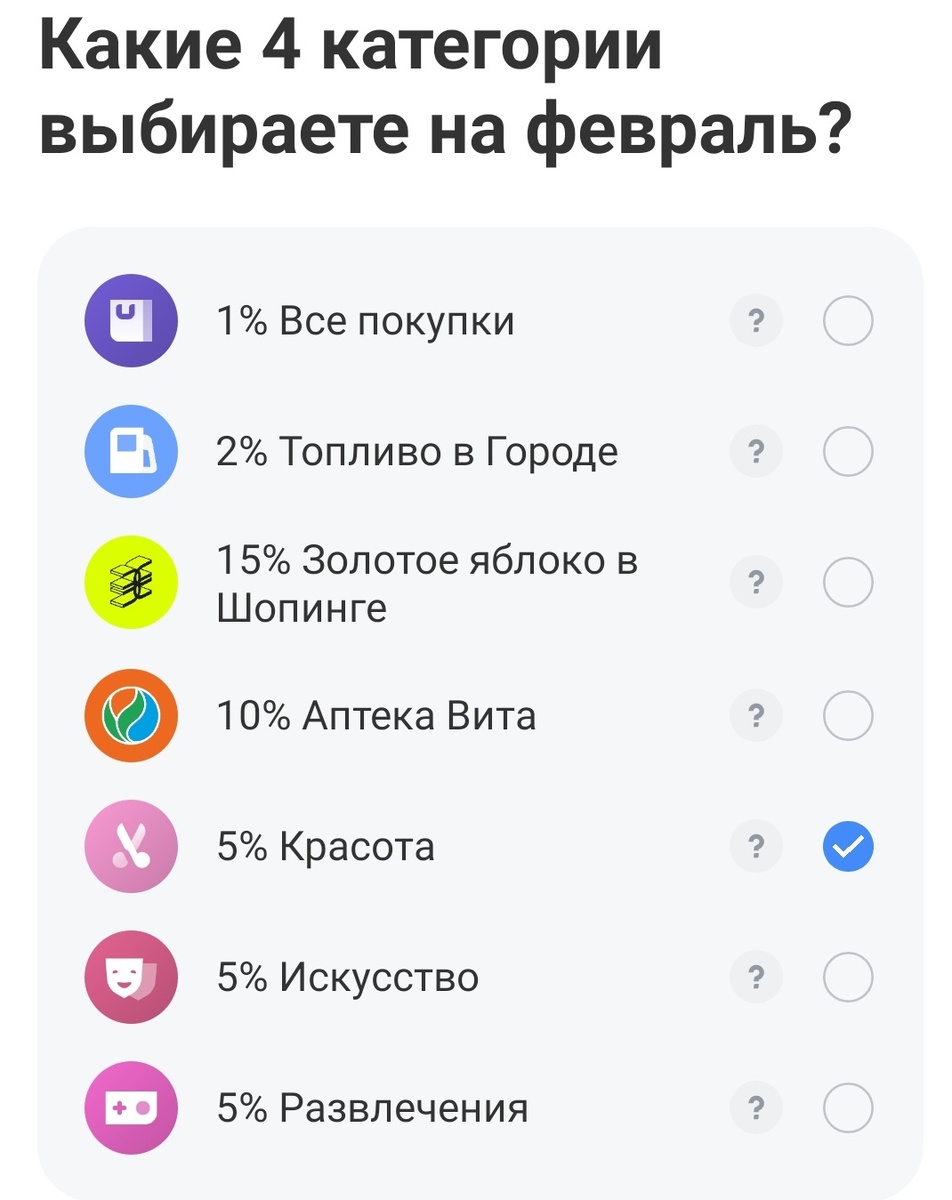
Task: Open info about Красота cashback
Action: pyautogui.click(x=757, y=846)
